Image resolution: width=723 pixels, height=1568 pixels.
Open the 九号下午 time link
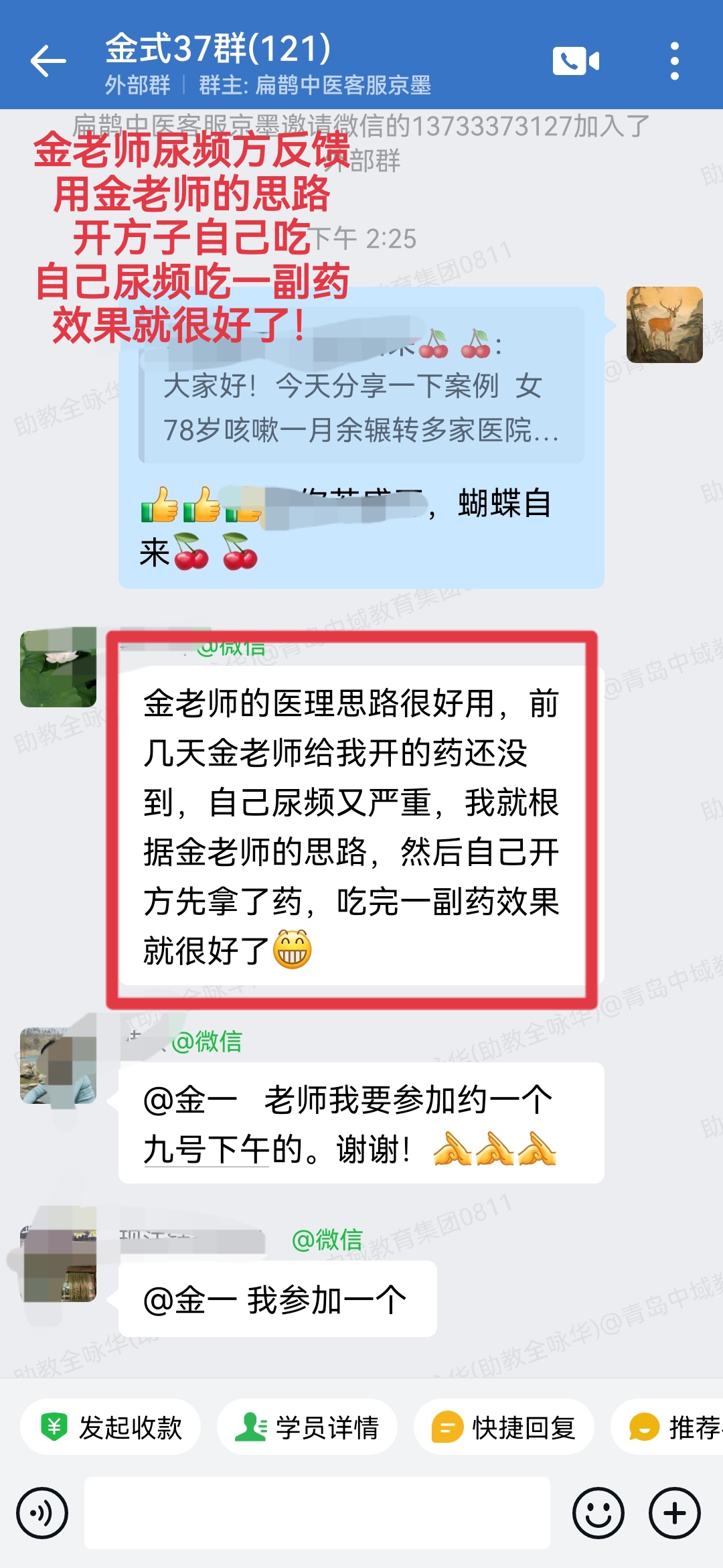[x=206, y=1150]
